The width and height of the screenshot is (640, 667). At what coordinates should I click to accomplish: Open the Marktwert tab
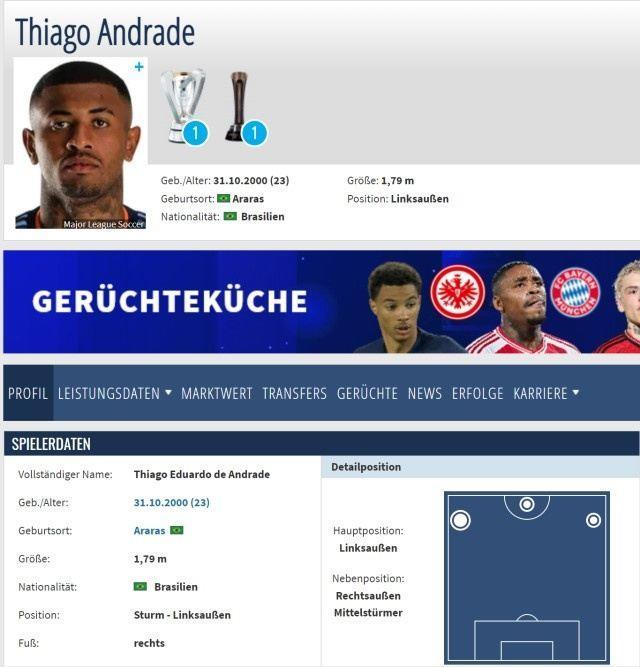216,393
